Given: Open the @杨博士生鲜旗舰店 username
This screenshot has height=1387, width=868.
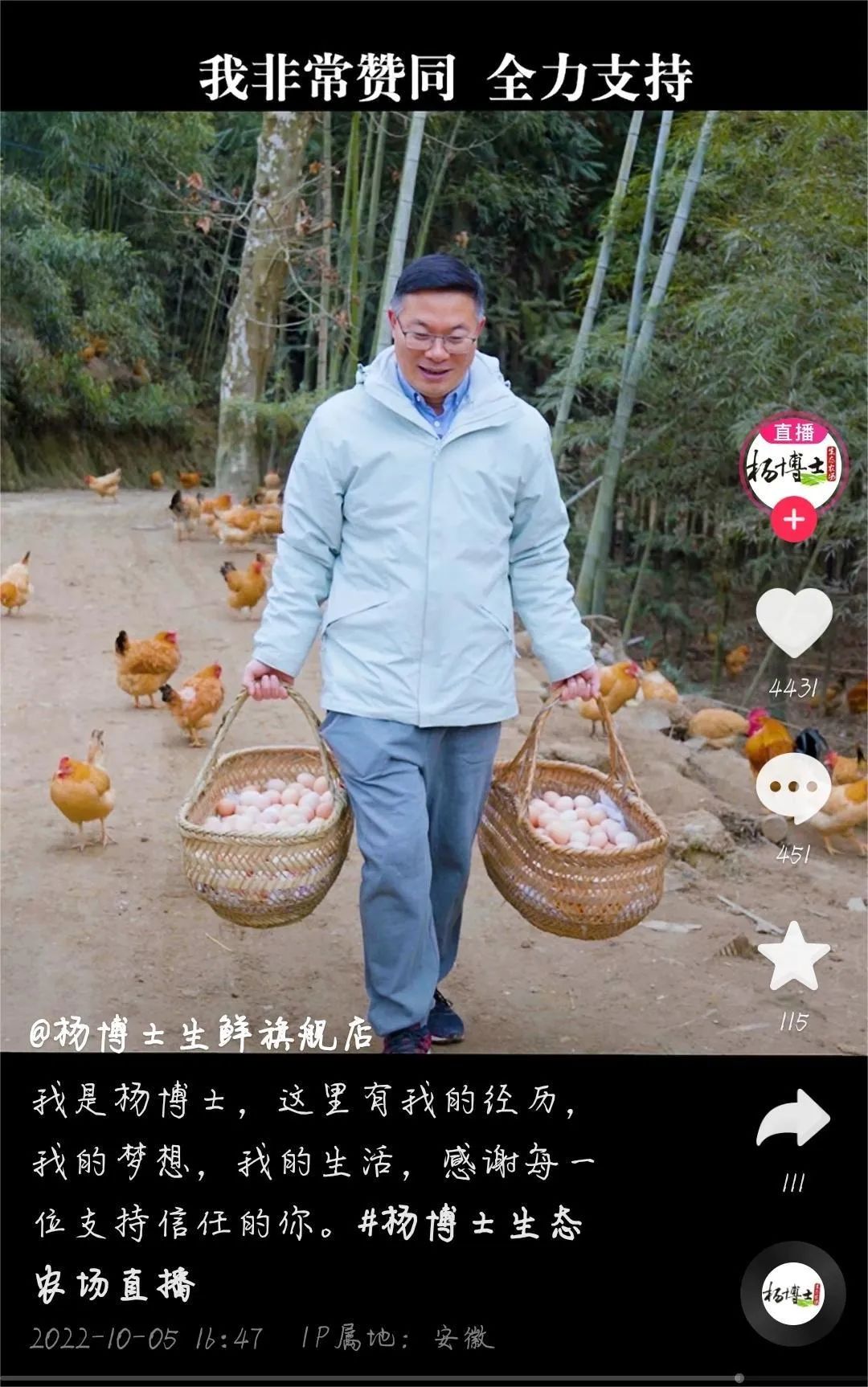Looking at the screenshot, I should coord(201,1035).
